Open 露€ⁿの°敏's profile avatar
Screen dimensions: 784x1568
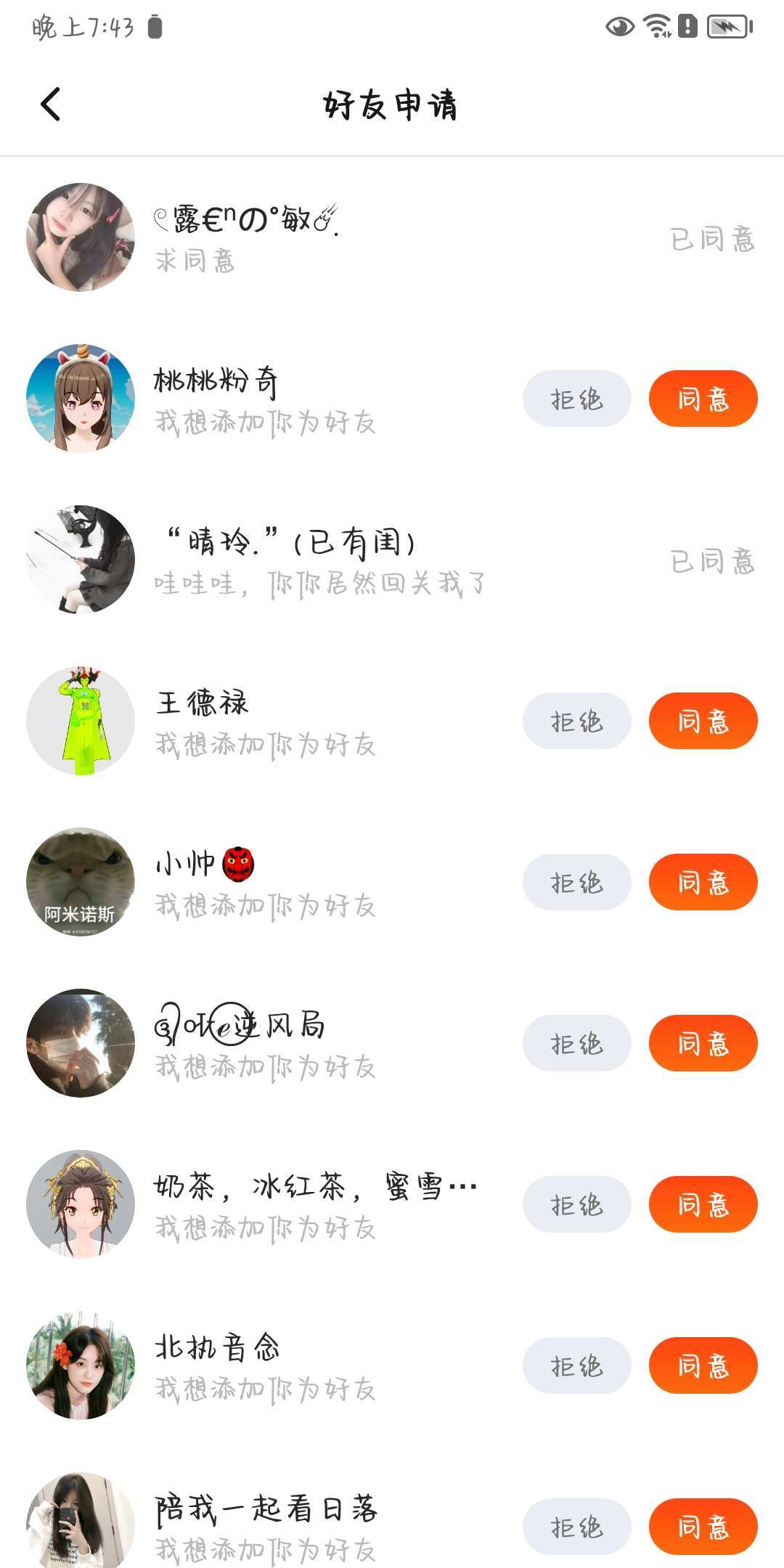81,237
